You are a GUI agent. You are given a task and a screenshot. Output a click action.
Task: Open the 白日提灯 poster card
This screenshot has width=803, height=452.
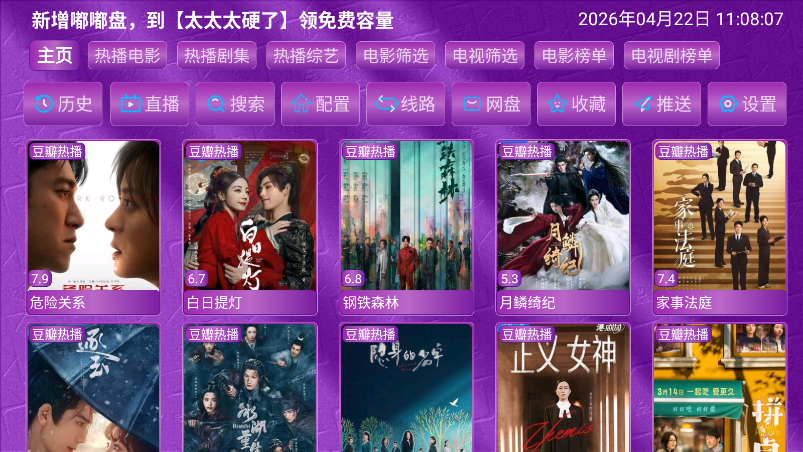tap(250, 220)
